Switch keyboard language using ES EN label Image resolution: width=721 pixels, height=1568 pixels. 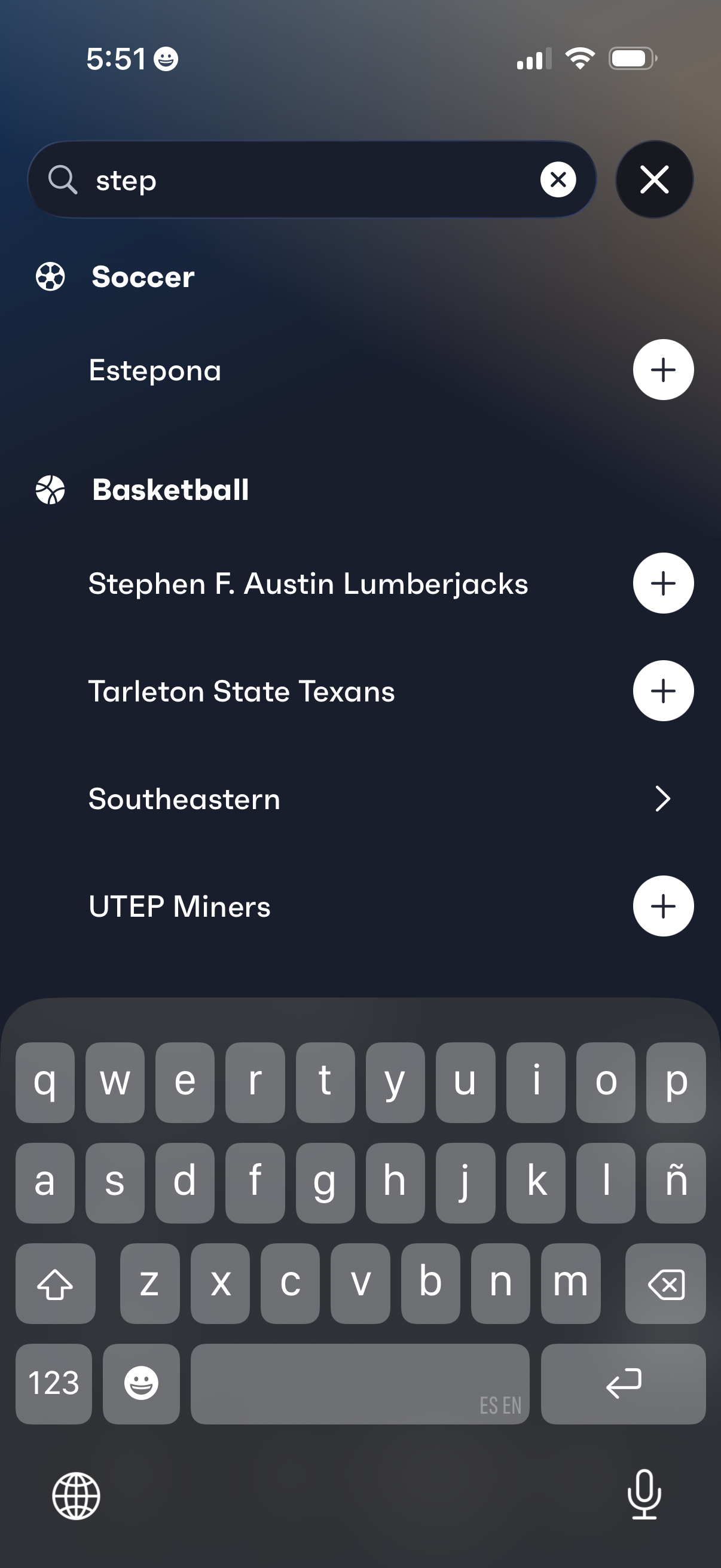(500, 1404)
